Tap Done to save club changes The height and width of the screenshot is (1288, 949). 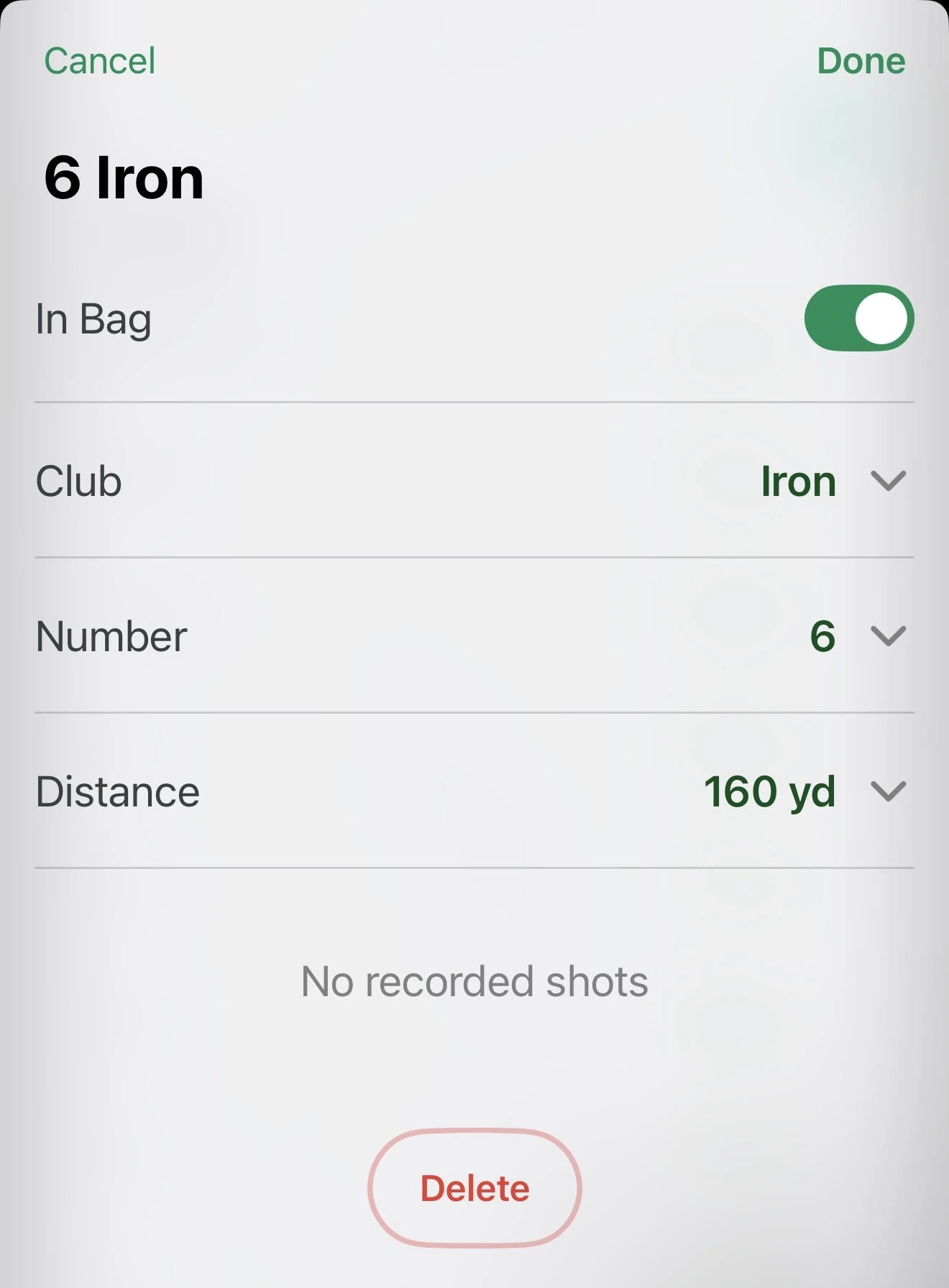[x=861, y=61]
